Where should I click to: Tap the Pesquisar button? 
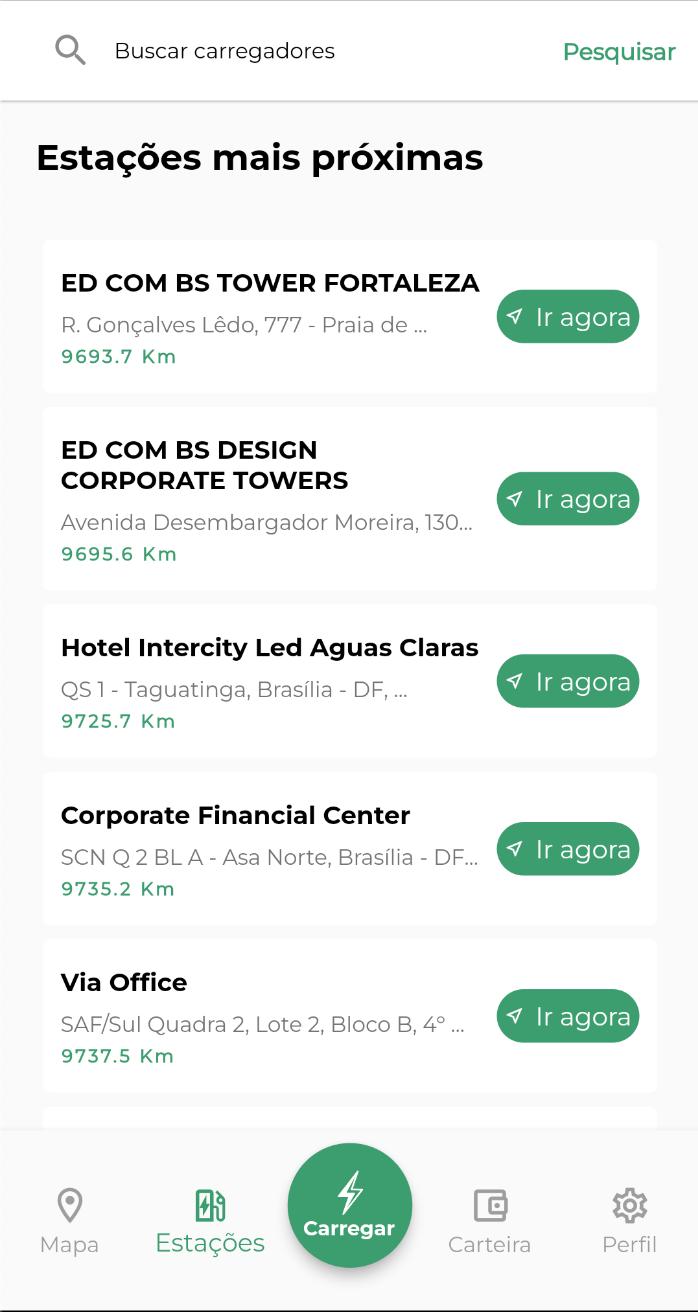pyautogui.click(x=619, y=52)
